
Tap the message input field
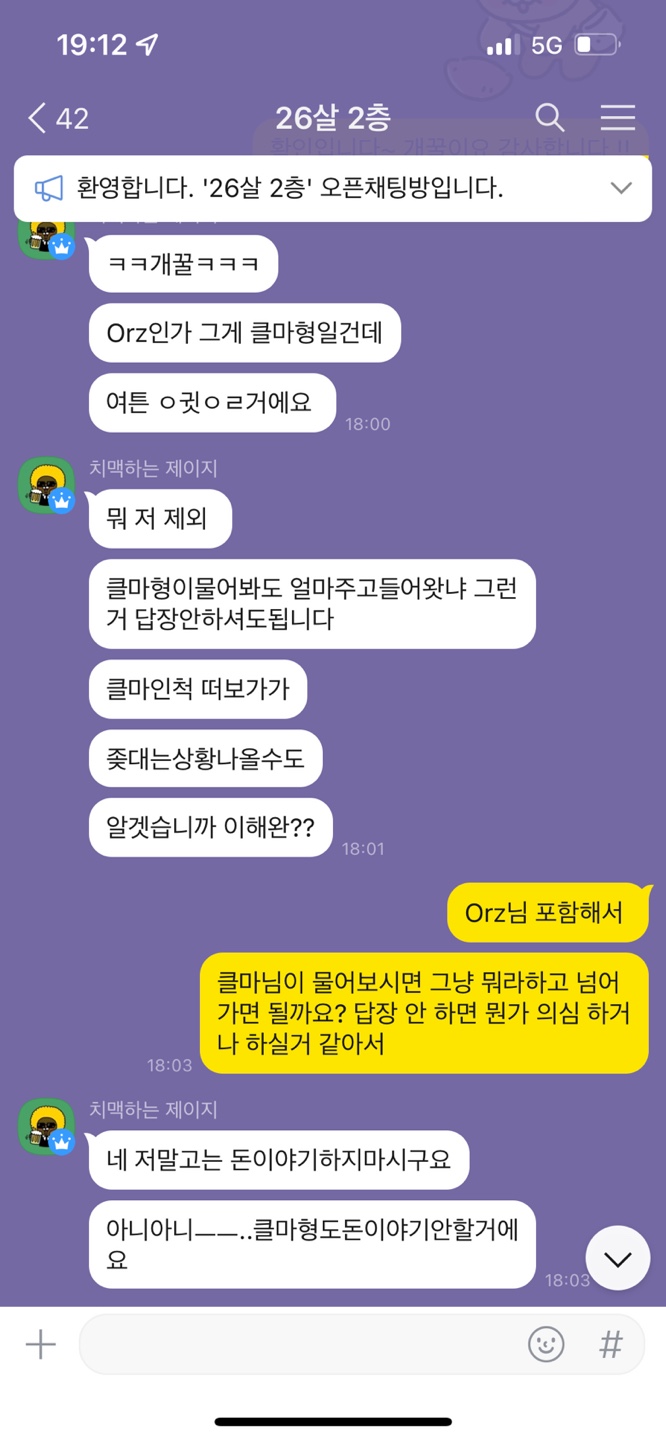pyautogui.click(x=300, y=1345)
